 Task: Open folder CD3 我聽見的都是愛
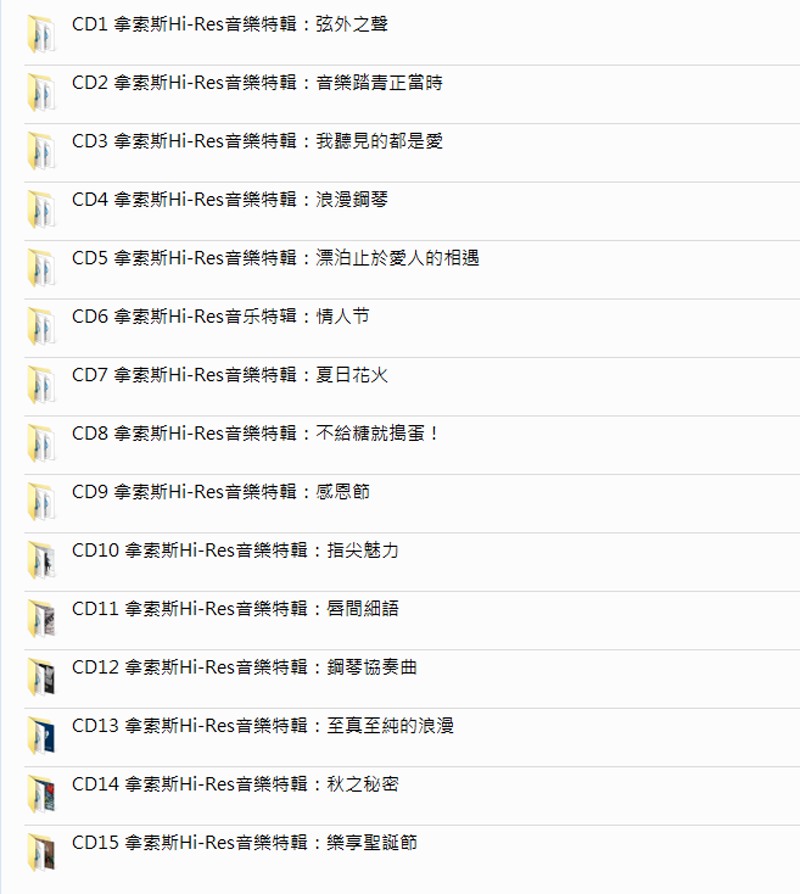257,141
